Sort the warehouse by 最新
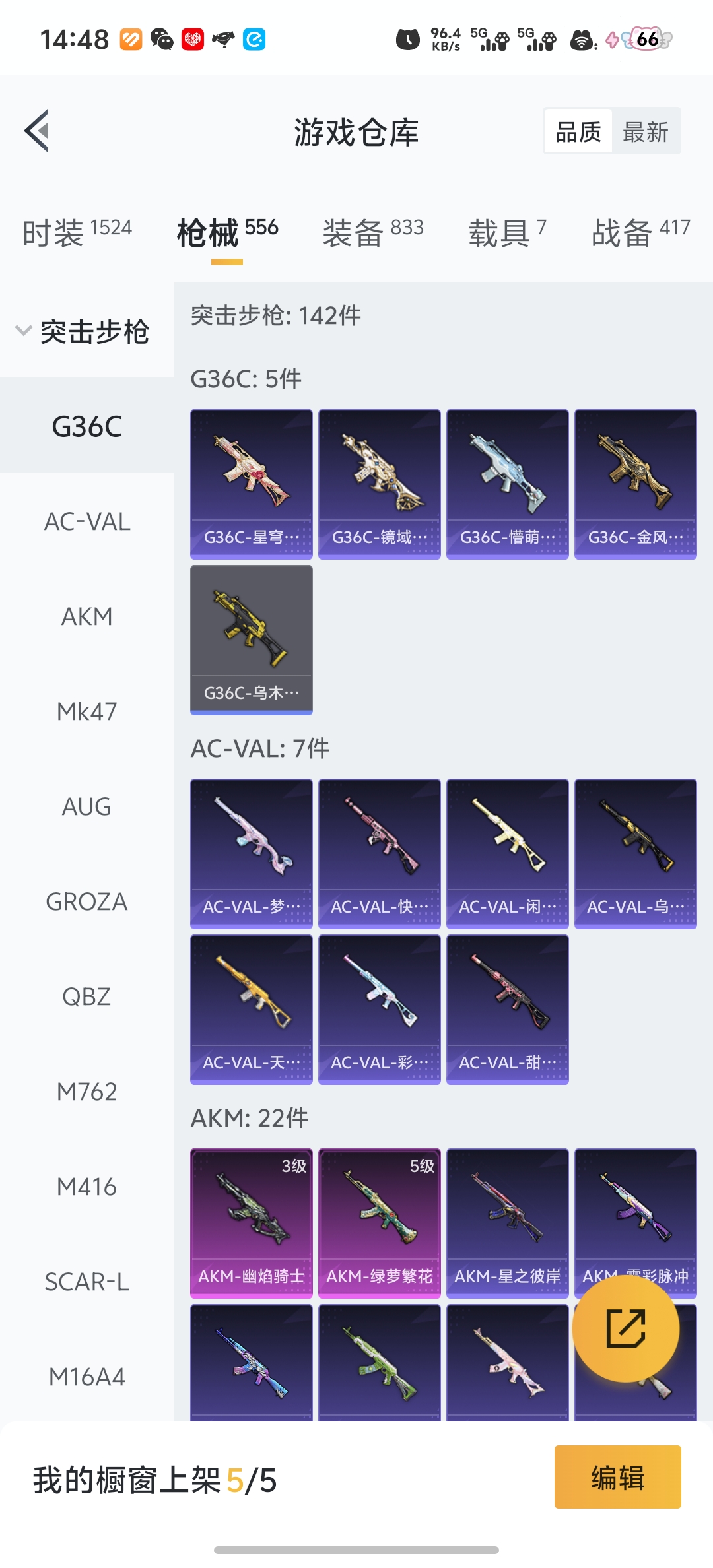The height and width of the screenshot is (1568, 713). pyautogui.click(x=646, y=131)
